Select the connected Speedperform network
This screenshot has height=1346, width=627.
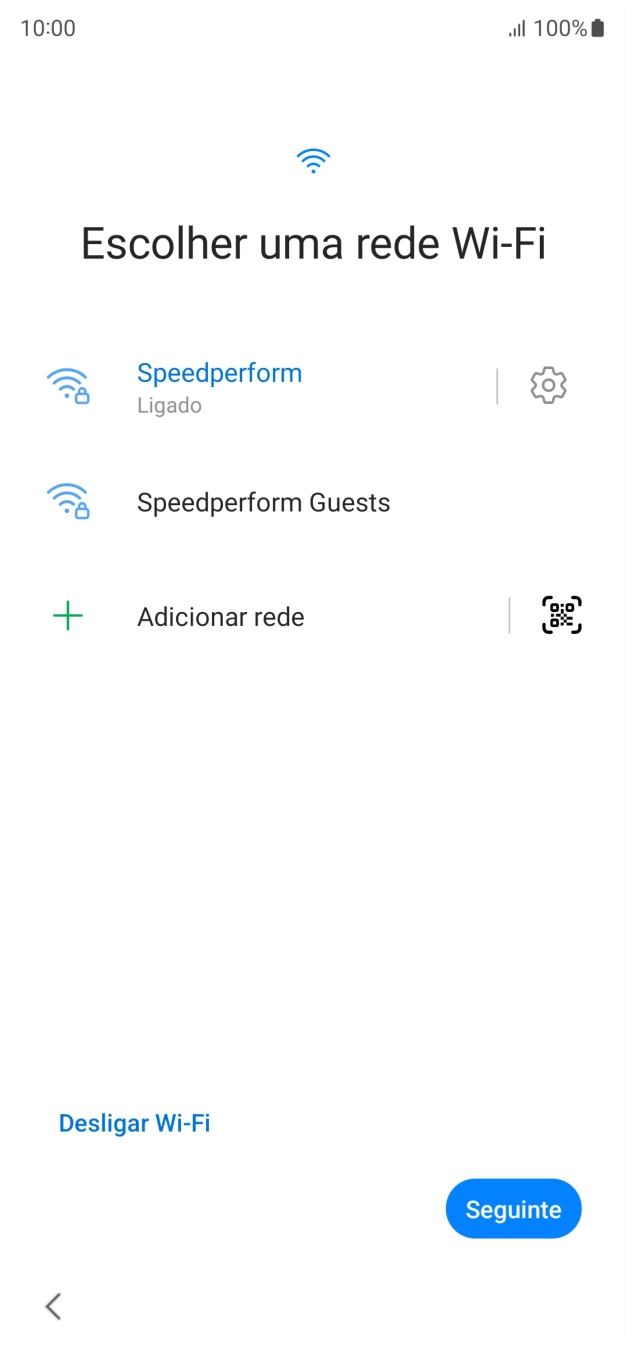click(220, 386)
